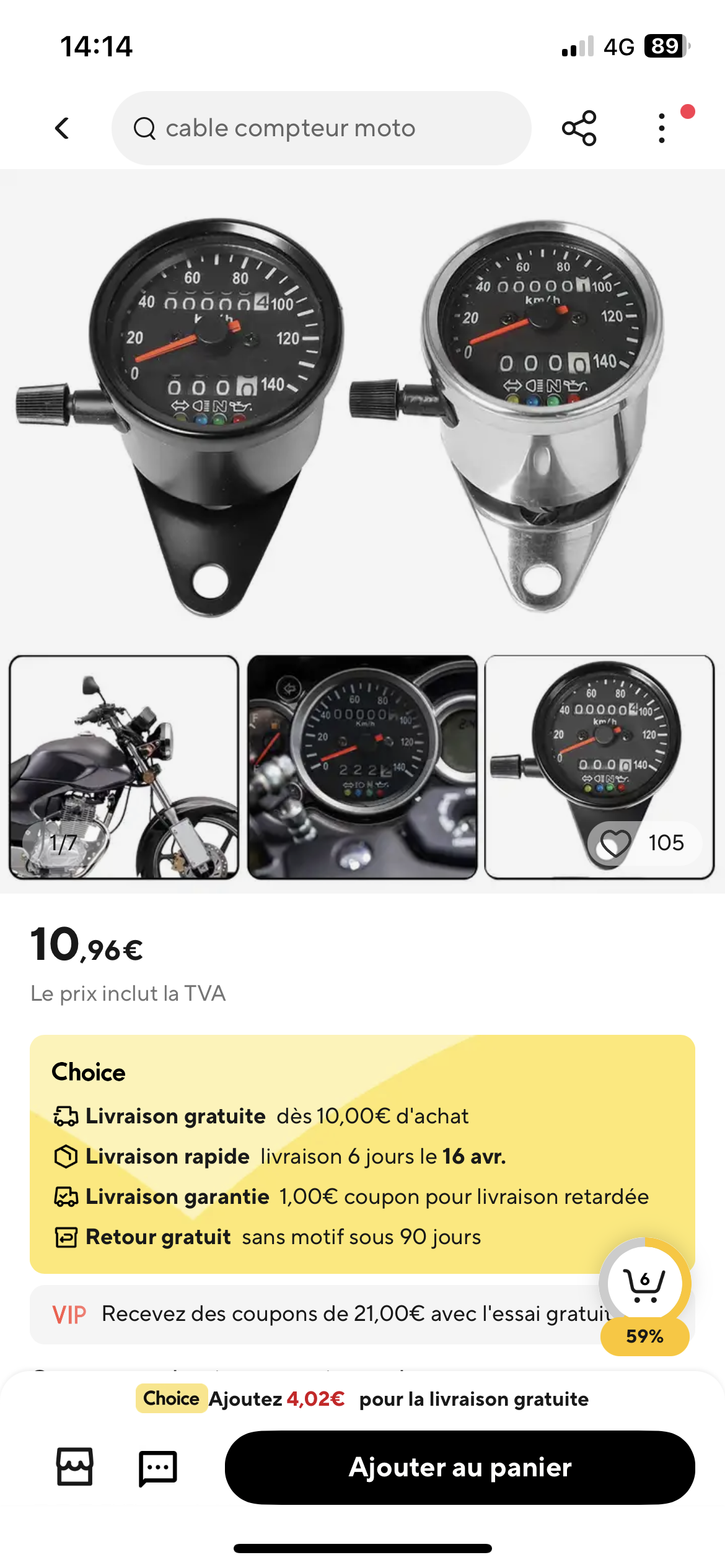This screenshot has height=1568, width=725.
Task: Go back to the previous page
Action: pos(62,128)
